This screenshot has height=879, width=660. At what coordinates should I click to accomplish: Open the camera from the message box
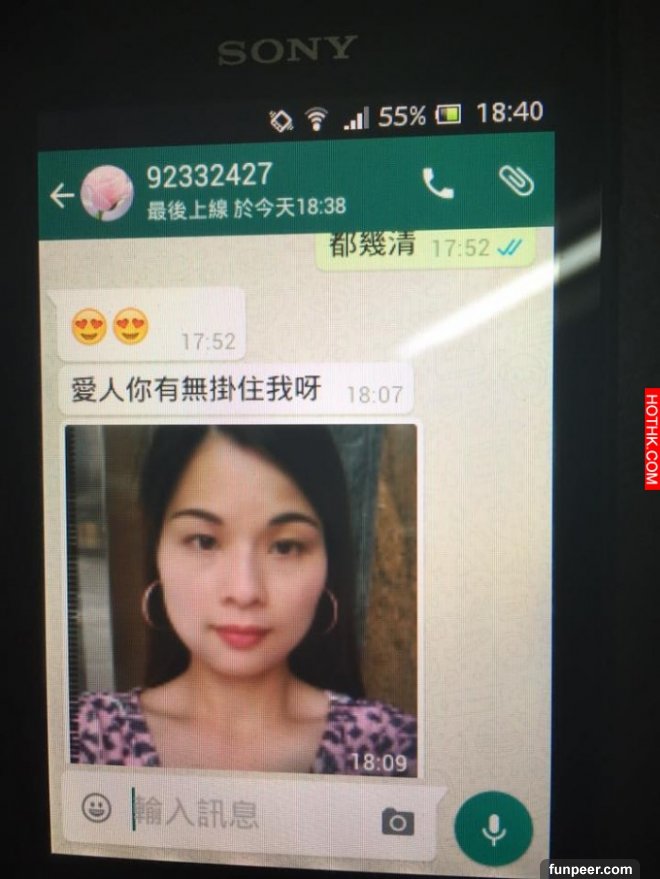point(397,822)
